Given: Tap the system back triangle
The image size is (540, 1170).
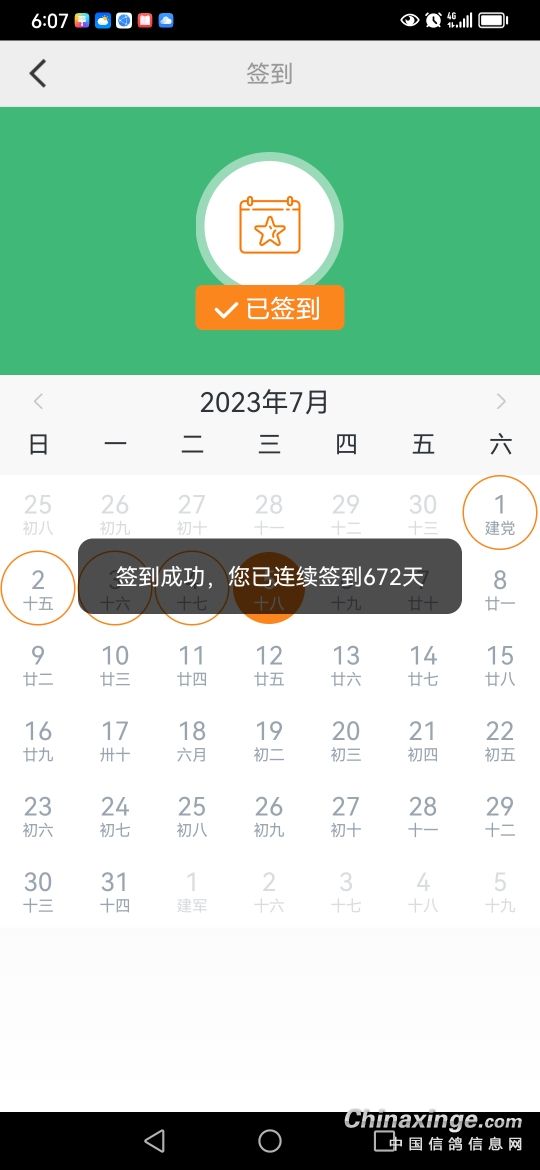Looking at the screenshot, I should pos(154,1140).
